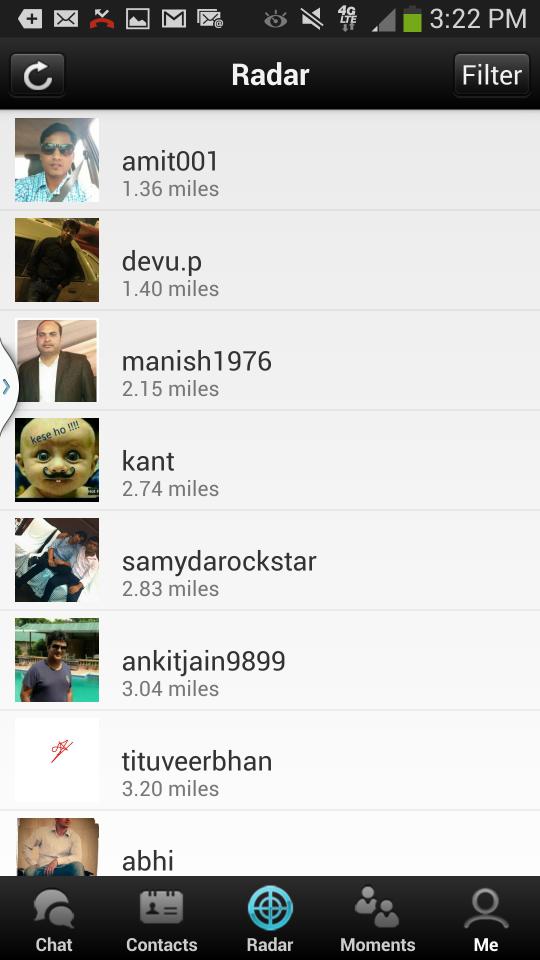Open the Me tab
This screenshot has height=960, width=540.
tap(486, 918)
